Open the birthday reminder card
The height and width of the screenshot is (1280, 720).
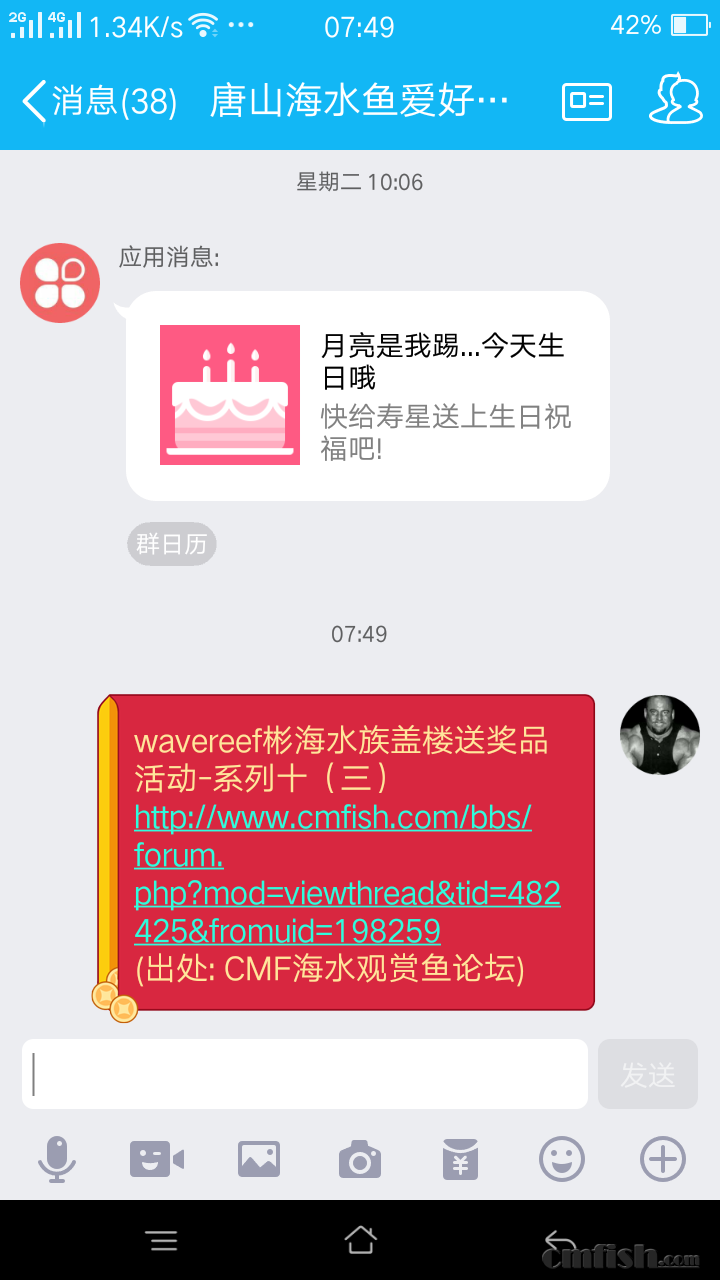368,396
